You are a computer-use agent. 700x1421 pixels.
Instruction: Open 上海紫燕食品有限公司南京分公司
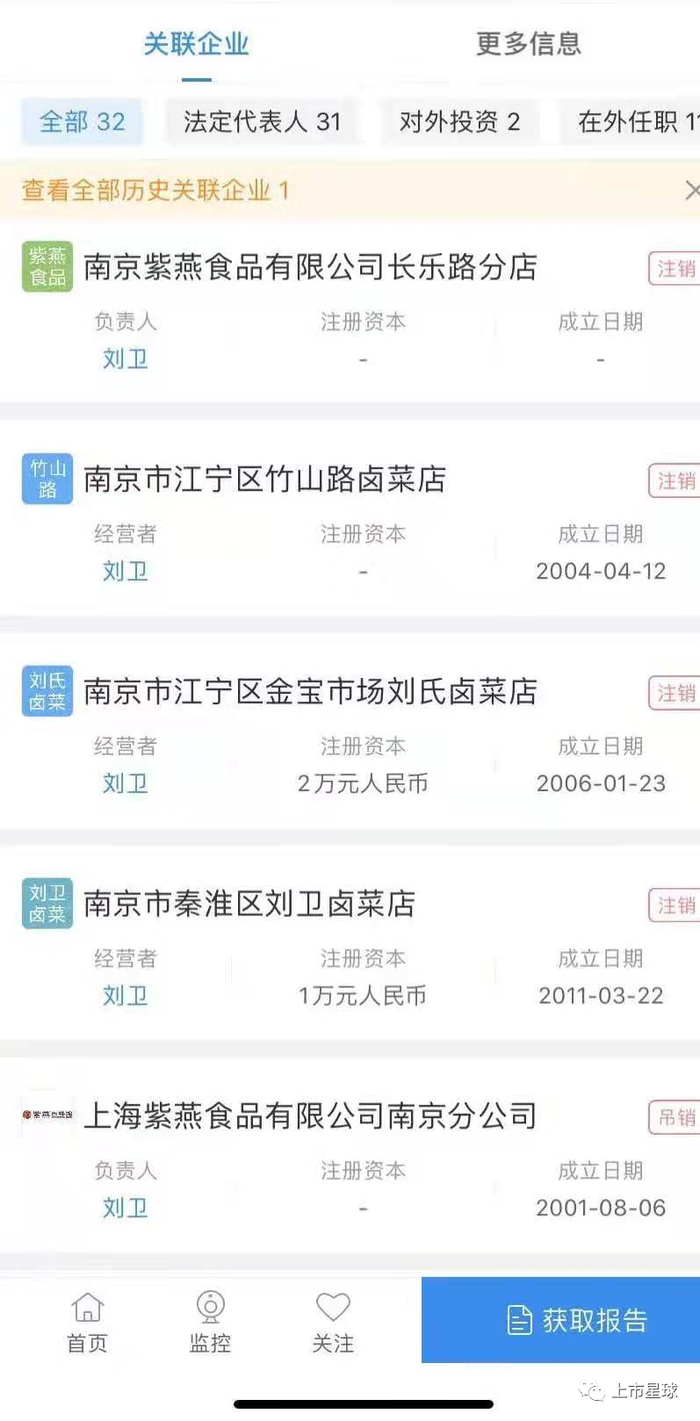310,1117
